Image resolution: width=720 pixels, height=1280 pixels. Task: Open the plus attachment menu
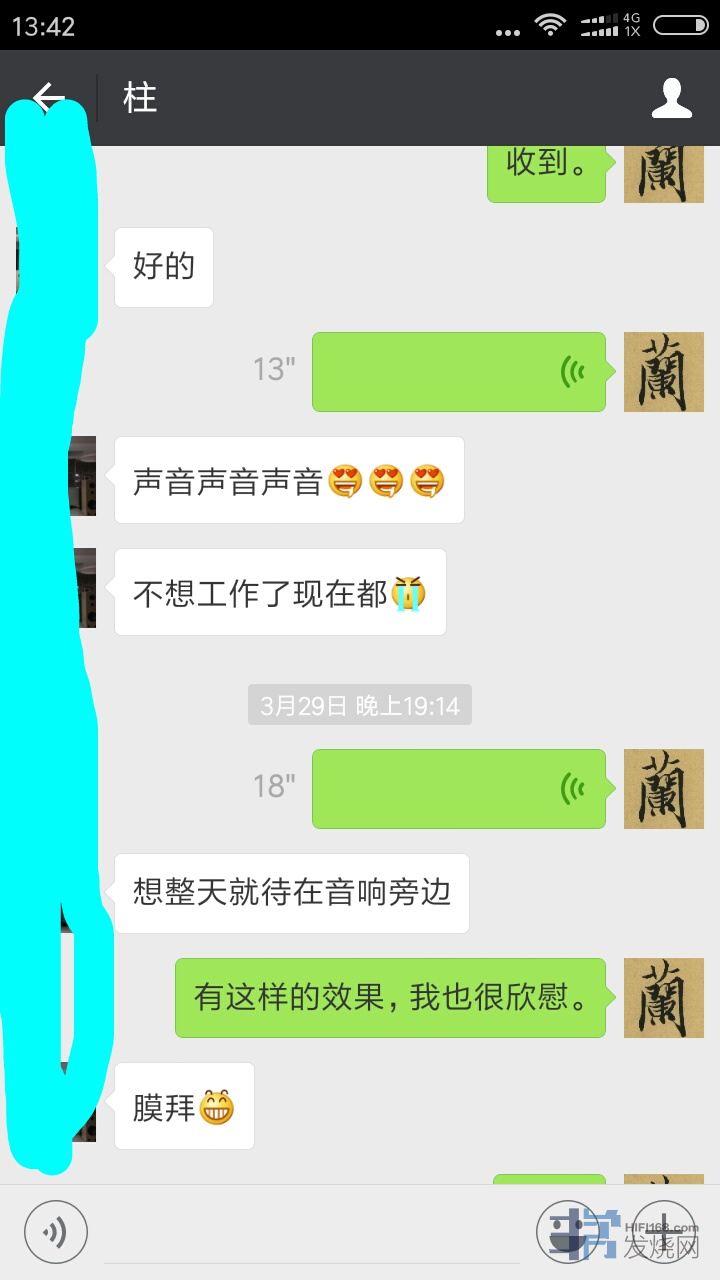click(664, 1232)
